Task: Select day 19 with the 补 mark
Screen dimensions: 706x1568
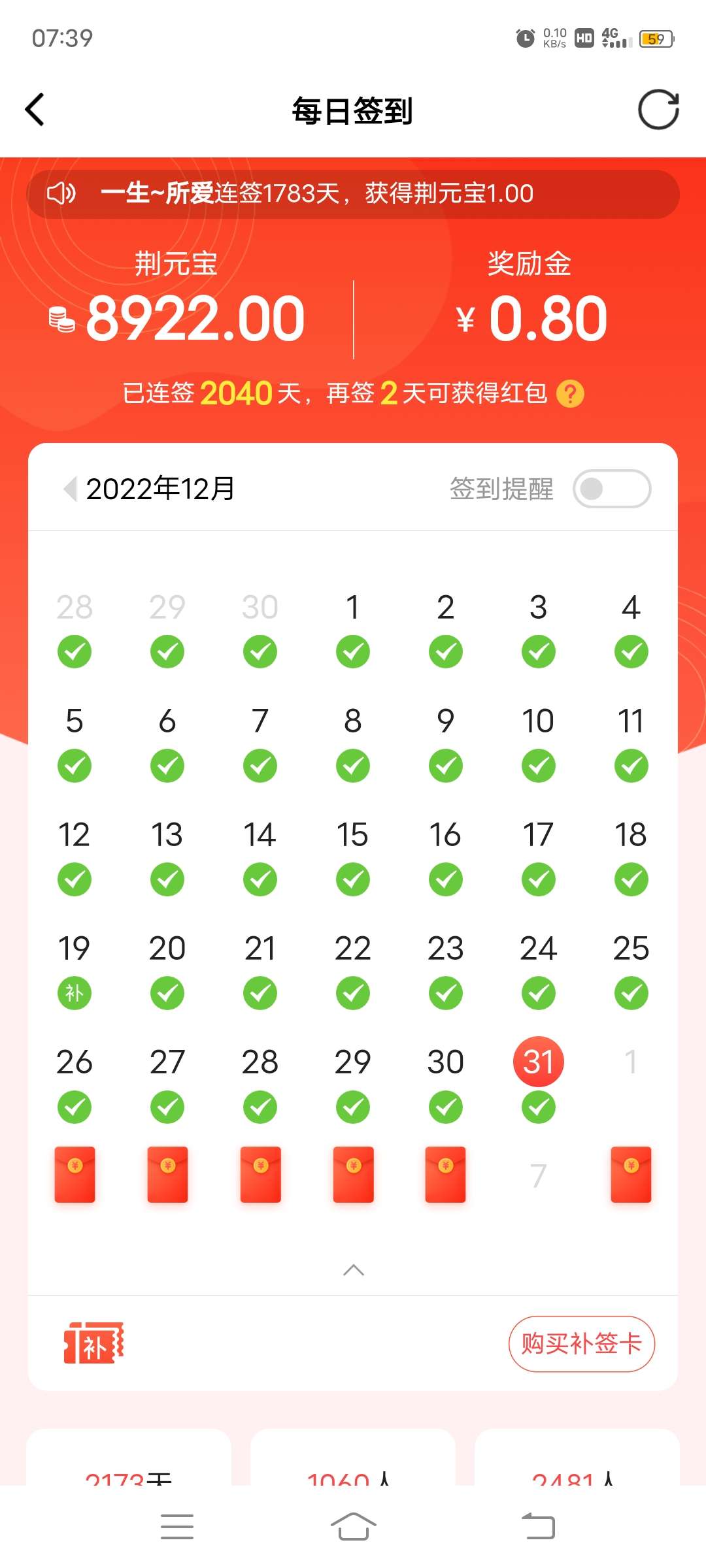Action: pyautogui.click(x=75, y=971)
